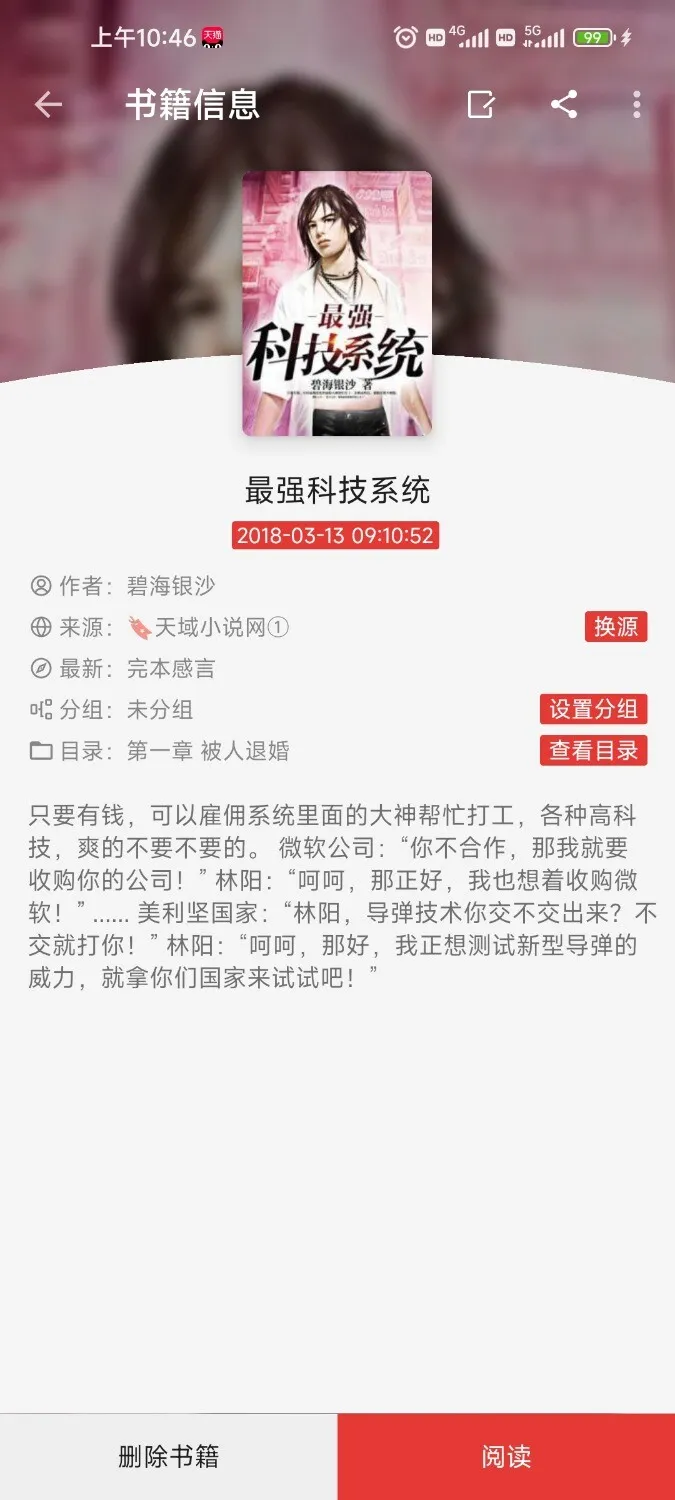This screenshot has width=675, height=1500.
Task: Go back using the arrow
Action: tap(48, 105)
